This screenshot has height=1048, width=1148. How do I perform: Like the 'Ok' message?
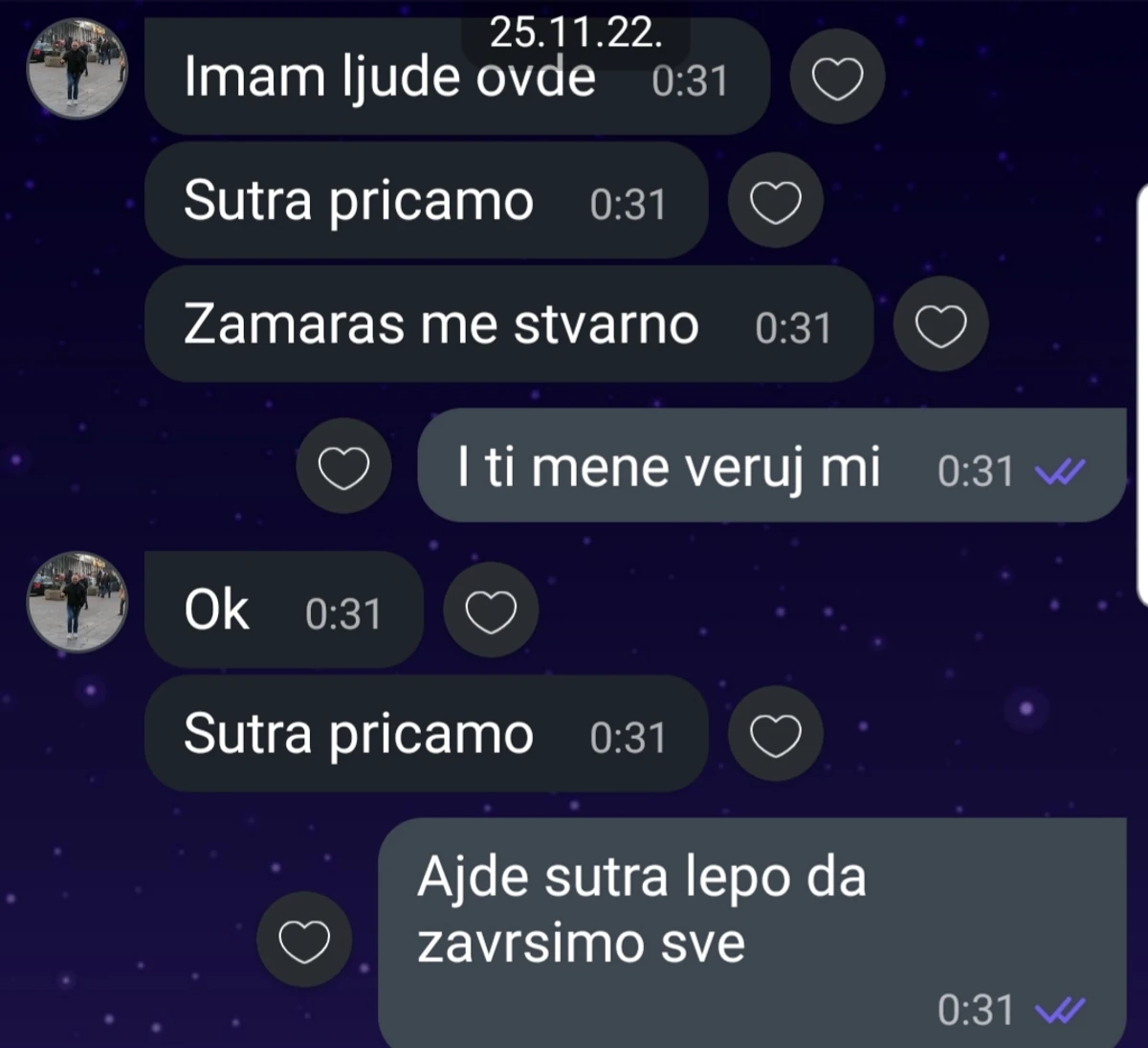(x=491, y=611)
